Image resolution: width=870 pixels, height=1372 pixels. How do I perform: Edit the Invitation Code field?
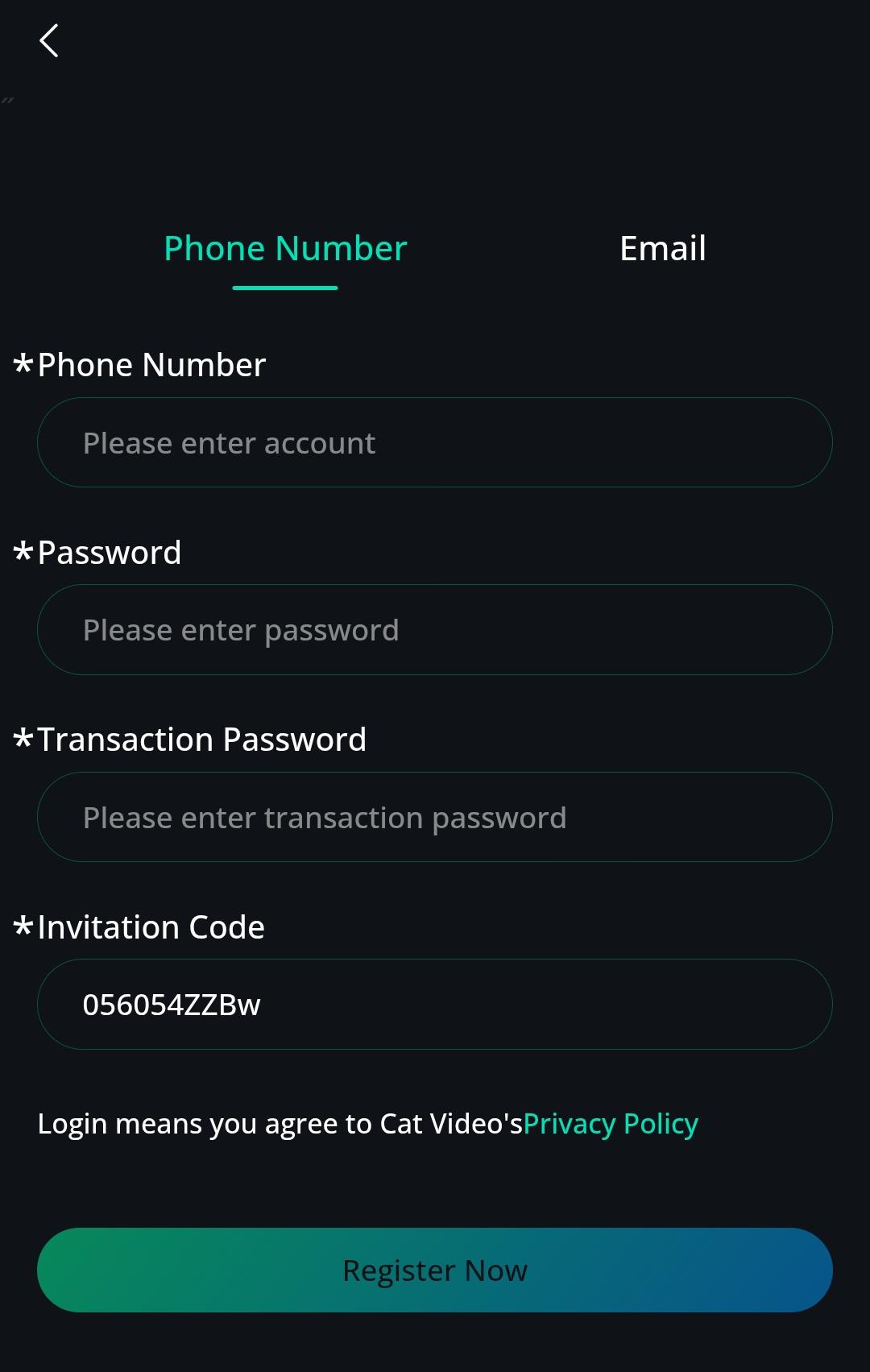434,1005
